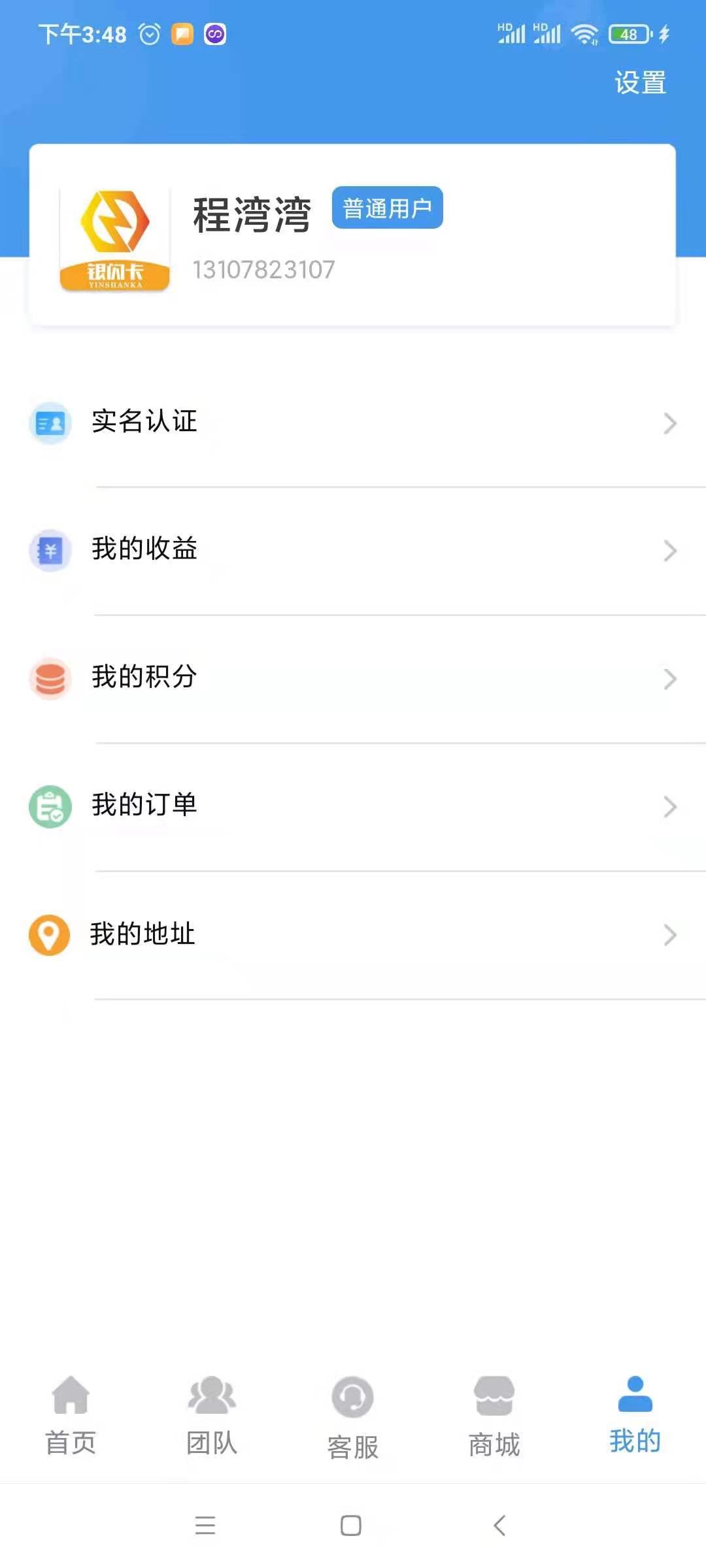Expand 我的收益 with its right arrow
The height and width of the screenshot is (1568, 706).
pos(671,551)
